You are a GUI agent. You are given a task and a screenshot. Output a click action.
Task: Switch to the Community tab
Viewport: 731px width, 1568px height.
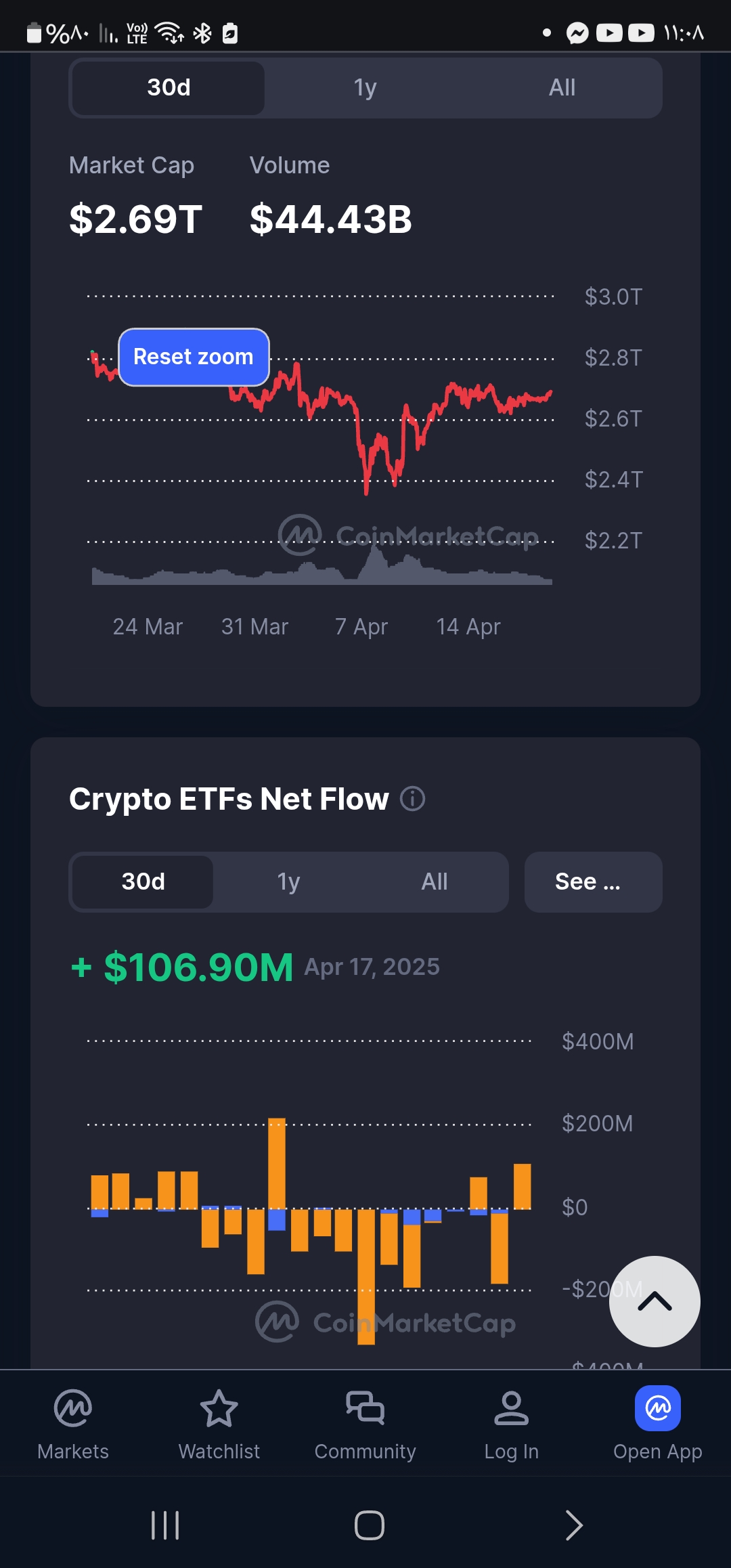(x=365, y=1423)
